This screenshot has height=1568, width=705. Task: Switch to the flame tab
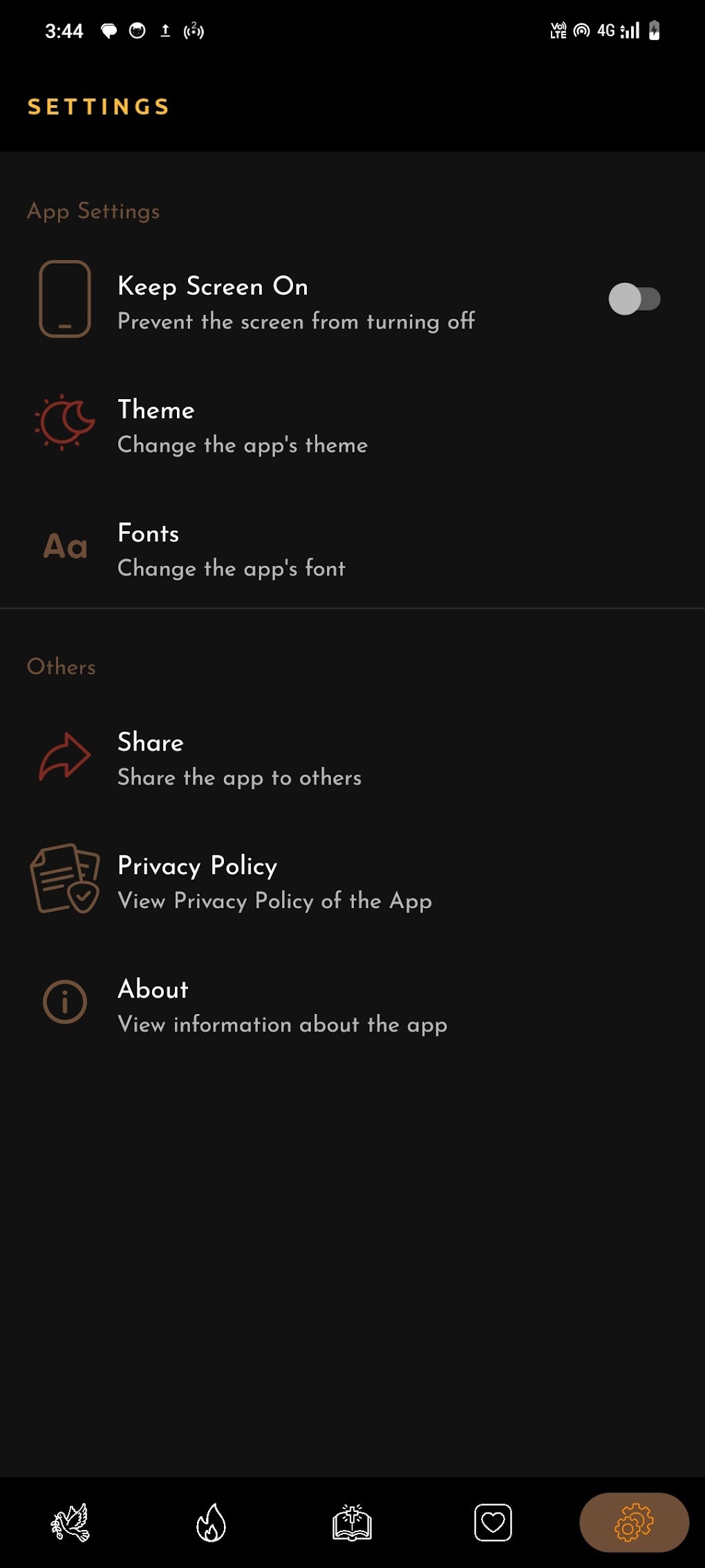tap(211, 1522)
